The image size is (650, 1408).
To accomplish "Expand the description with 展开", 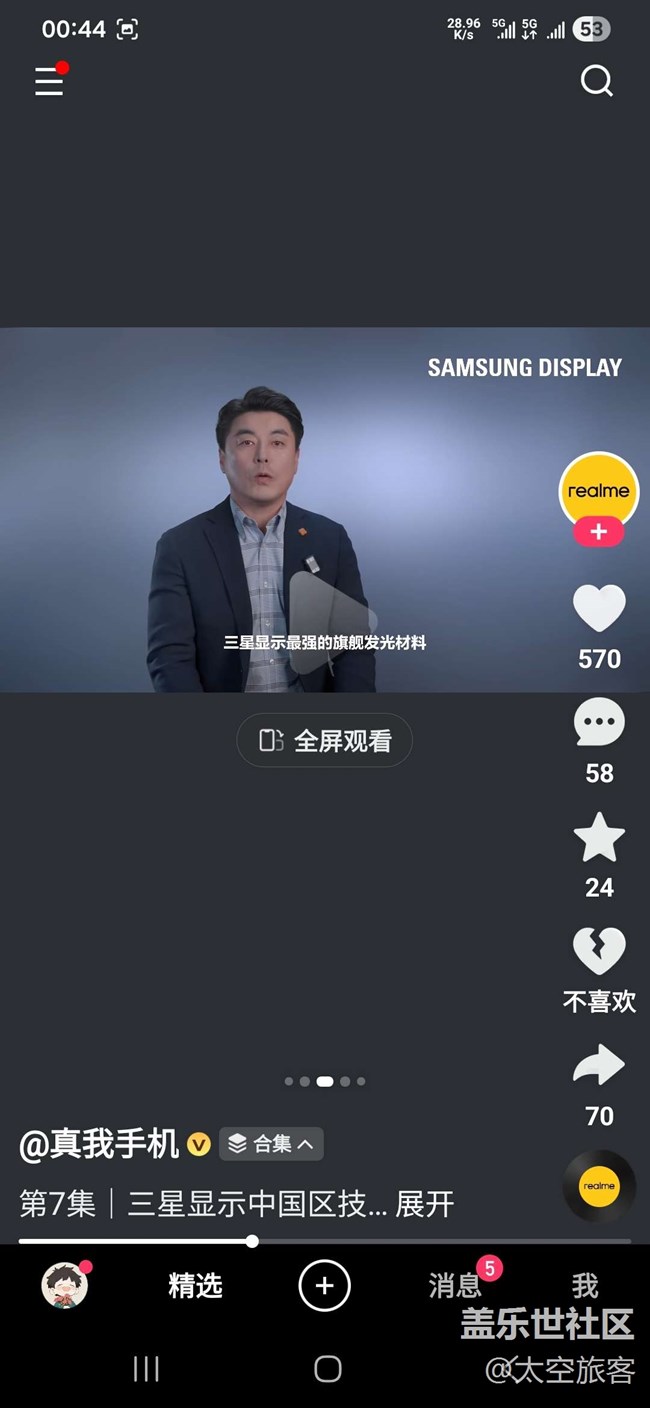I will point(424,1203).
